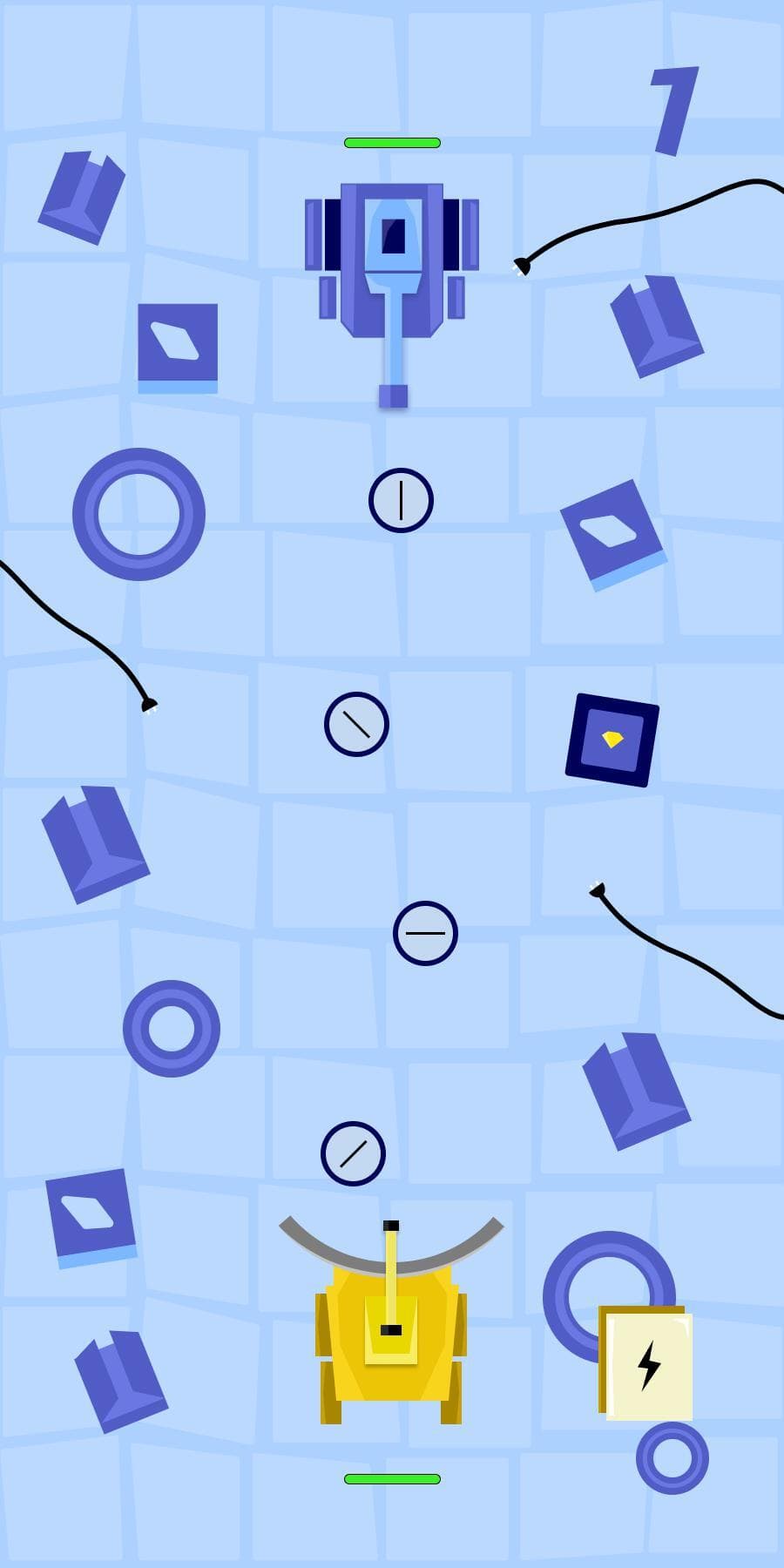Activate the lightning bolt power-up card
Screen dimensions: 784x1568
[x=645, y=1363]
